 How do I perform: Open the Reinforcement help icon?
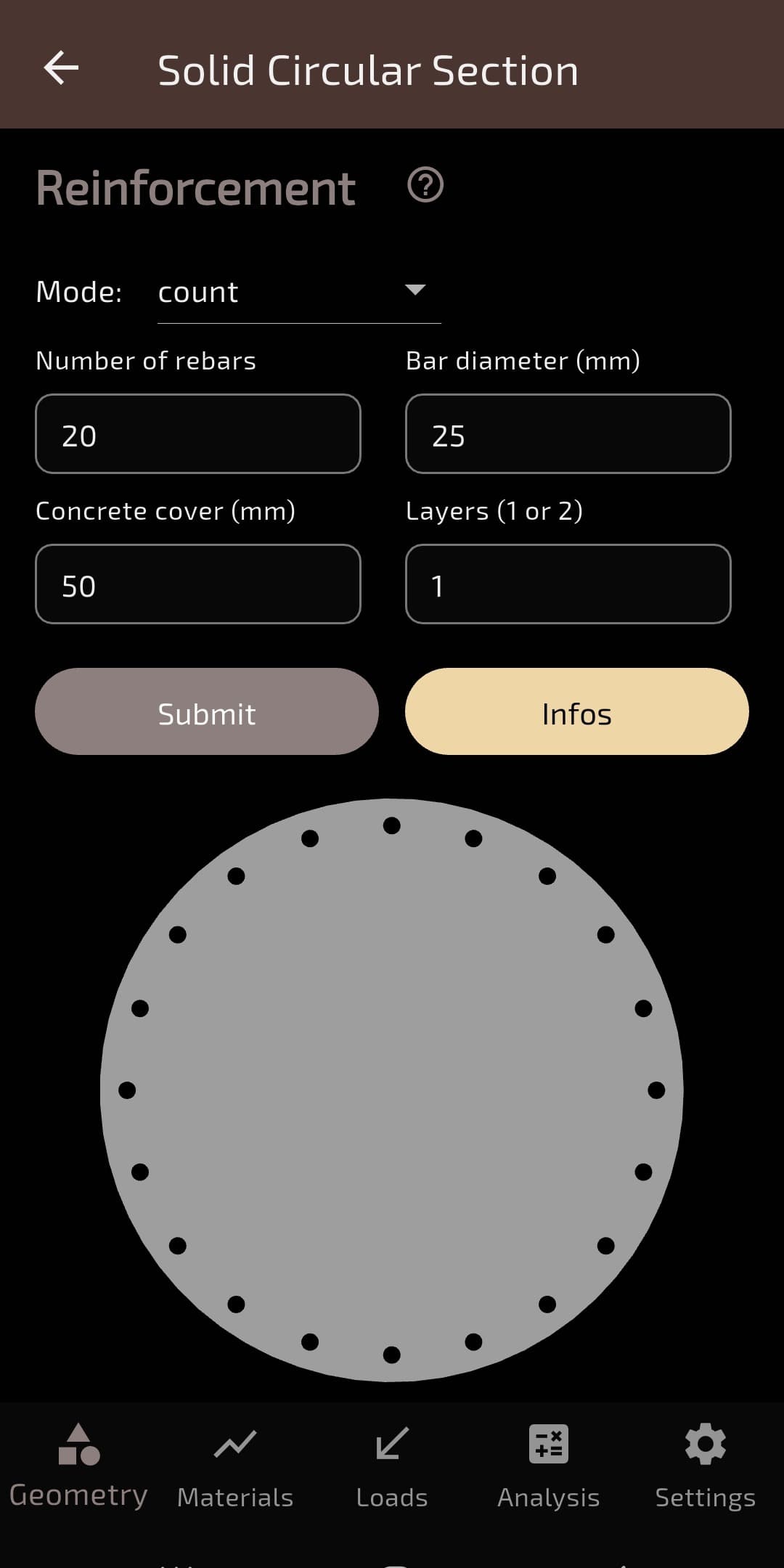(x=425, y=185)
